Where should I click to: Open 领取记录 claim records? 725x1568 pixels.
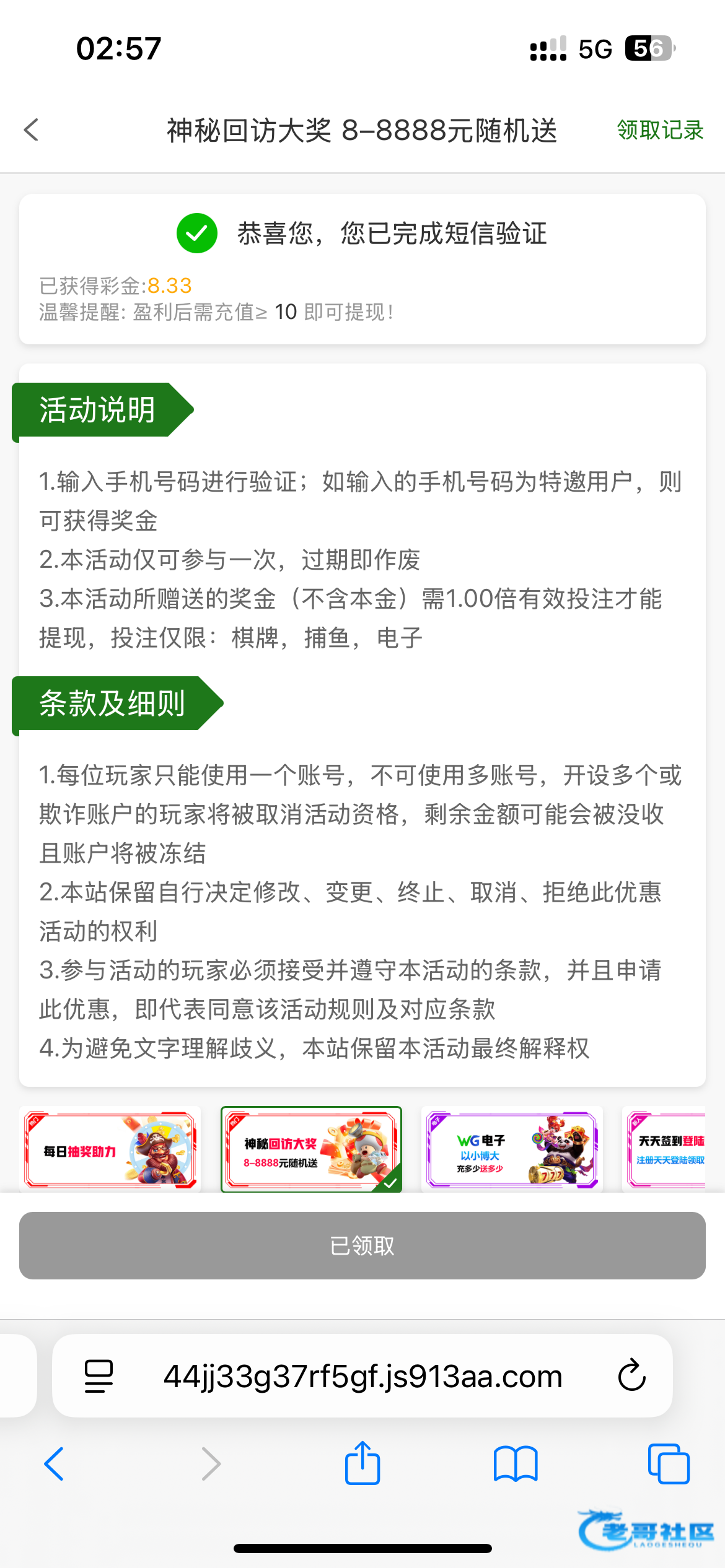[660, 130]
